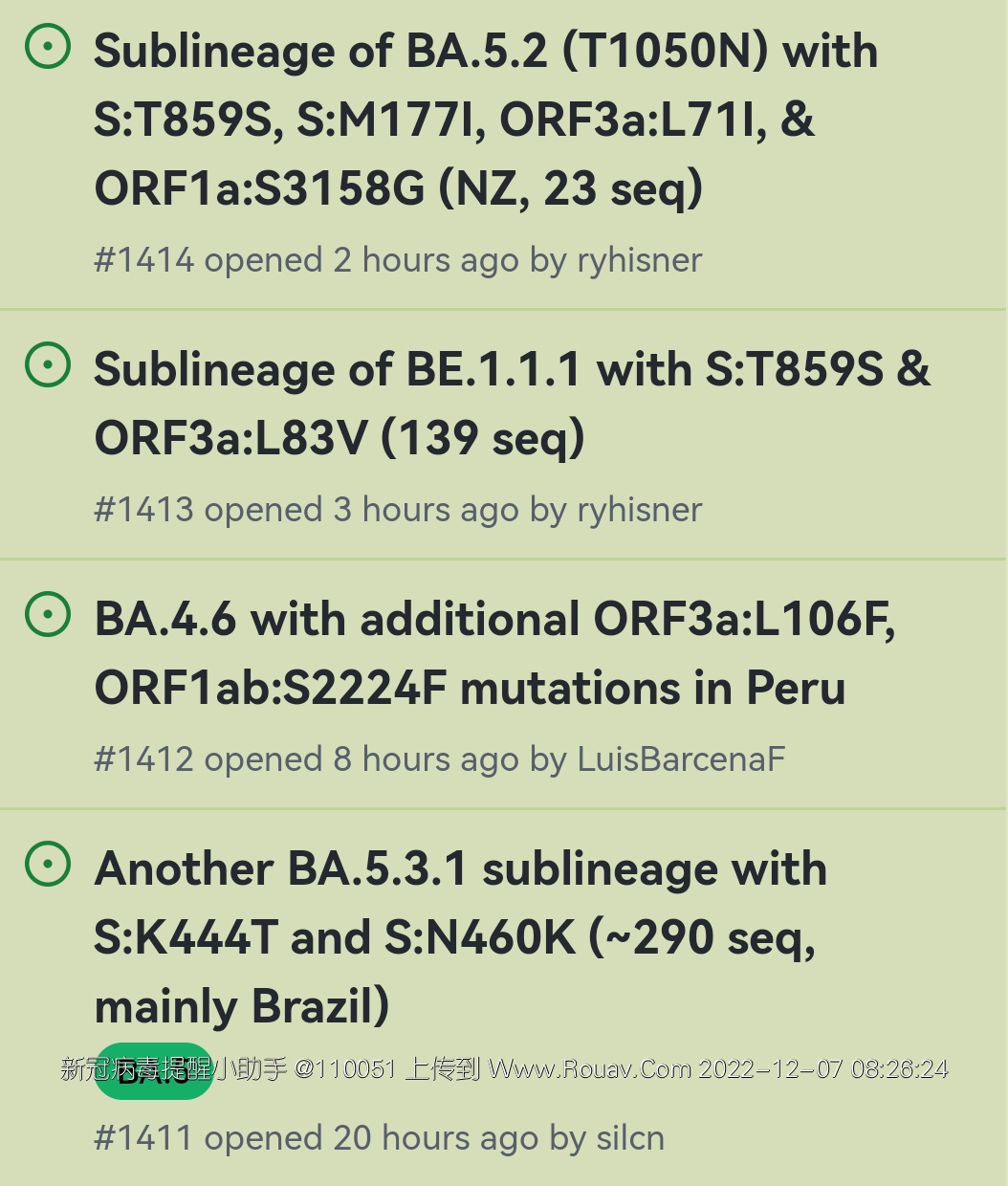This screenshot has height=1186, width=1008.
Task: Open issue #1411 Another BA.5.3.1 sublineage
Action: (460, 936)
